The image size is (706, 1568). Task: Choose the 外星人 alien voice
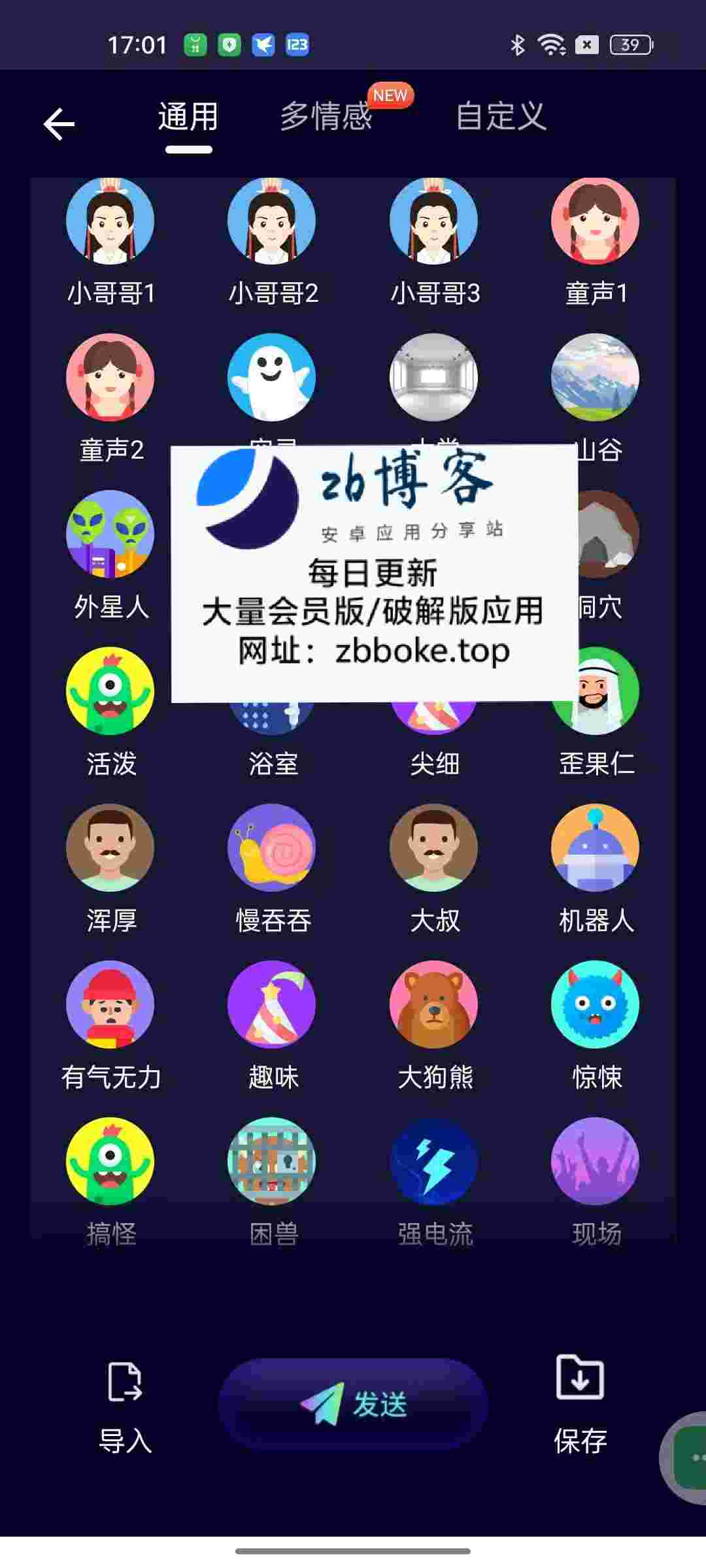pos(110,536)
